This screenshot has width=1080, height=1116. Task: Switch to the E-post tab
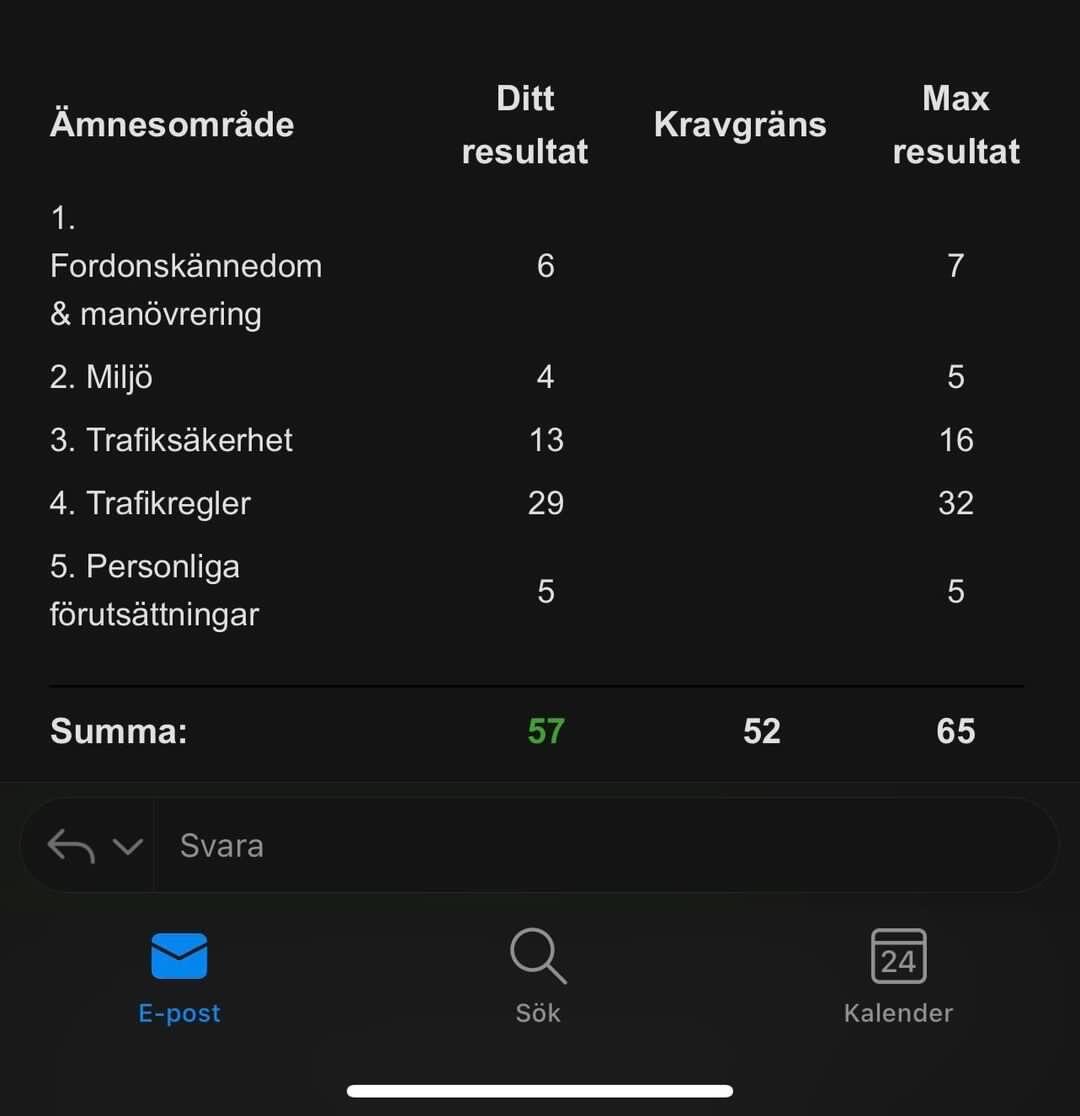[x=179, y=976]
